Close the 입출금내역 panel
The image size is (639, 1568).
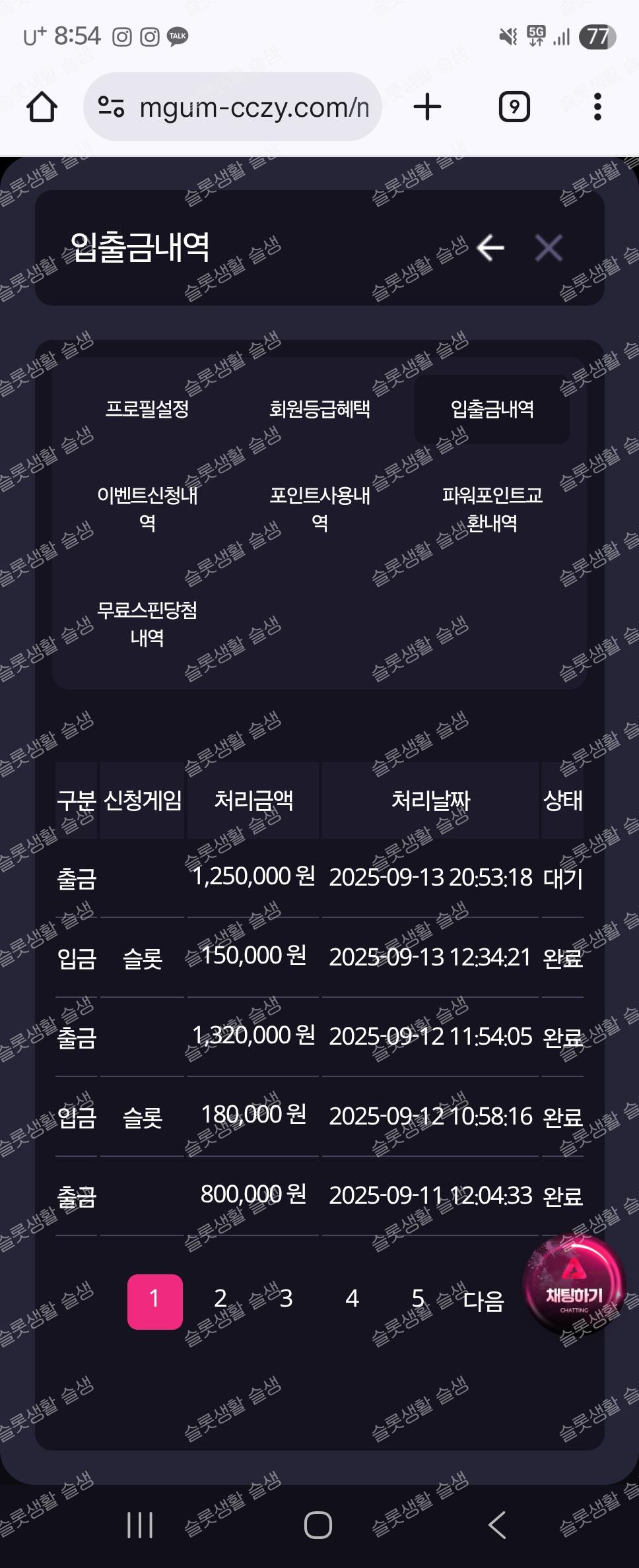549,248
